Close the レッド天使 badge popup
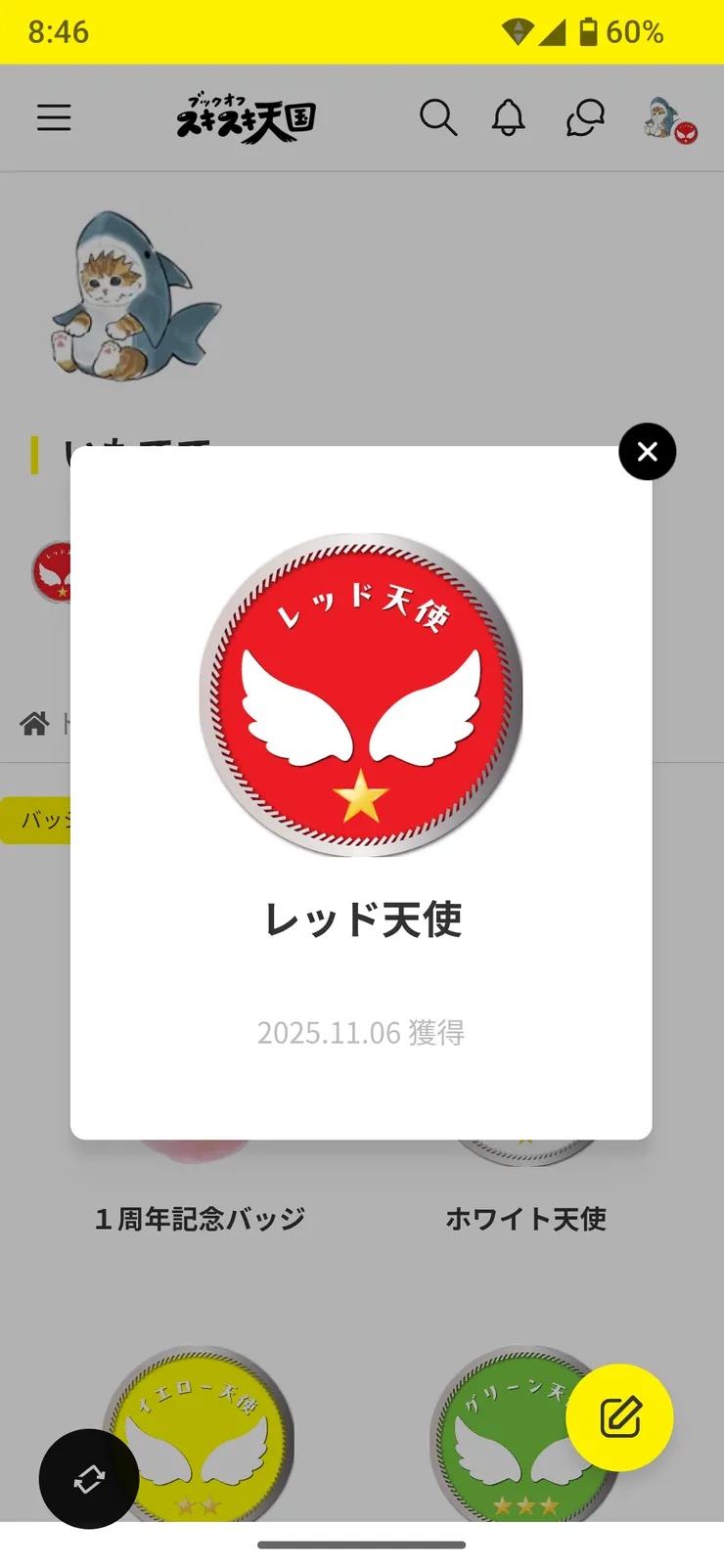 (x=647, y=451)
